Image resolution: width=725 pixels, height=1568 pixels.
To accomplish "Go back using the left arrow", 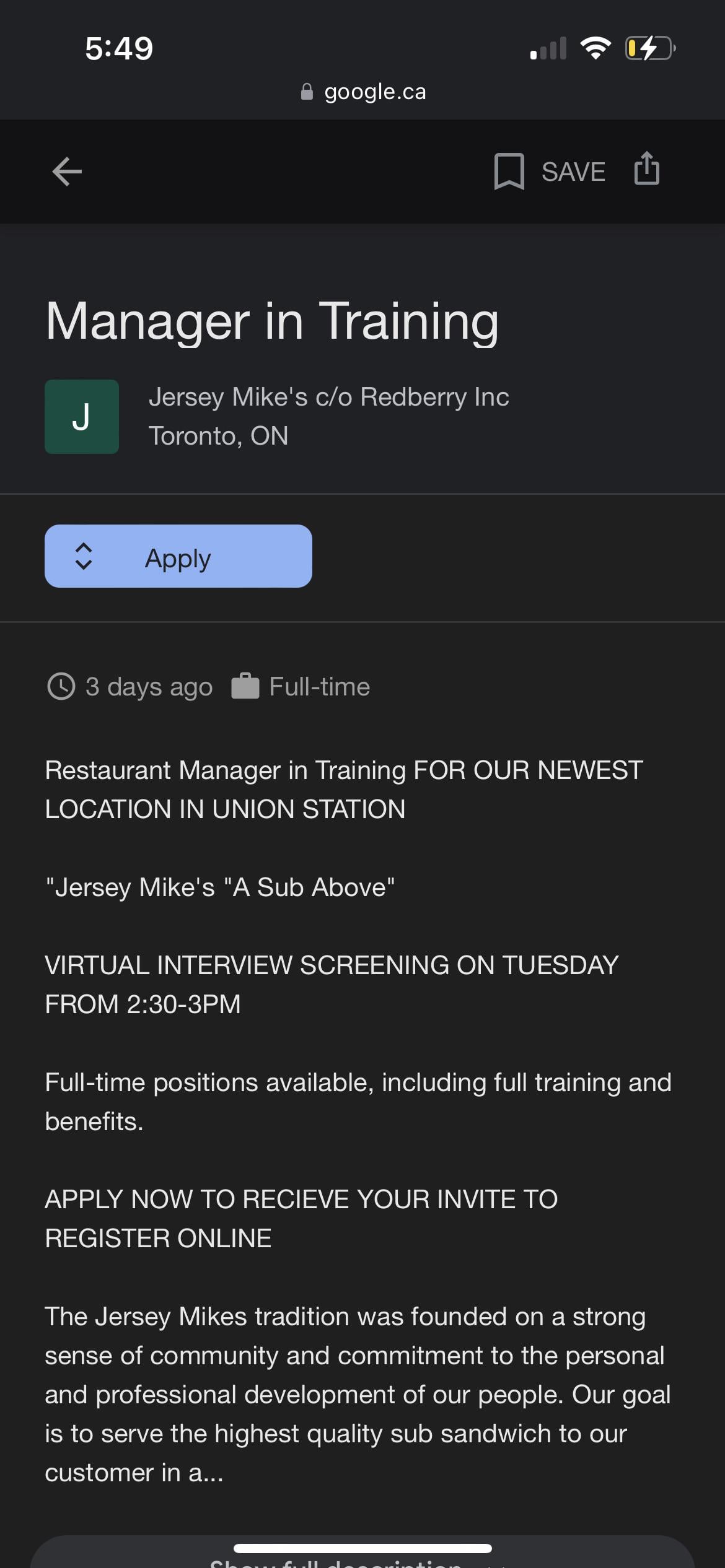I will [x=67, y=172].
